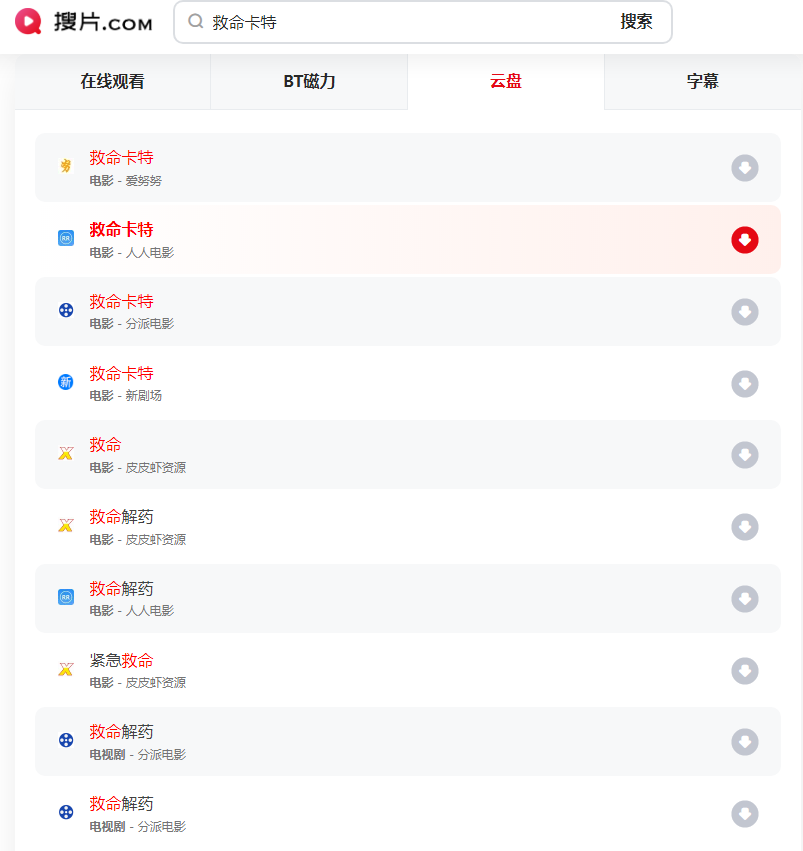Viewport: 803px width, 851px height.
Task: Switch to the 字幕 tab
Action: (x=702, y=82)
